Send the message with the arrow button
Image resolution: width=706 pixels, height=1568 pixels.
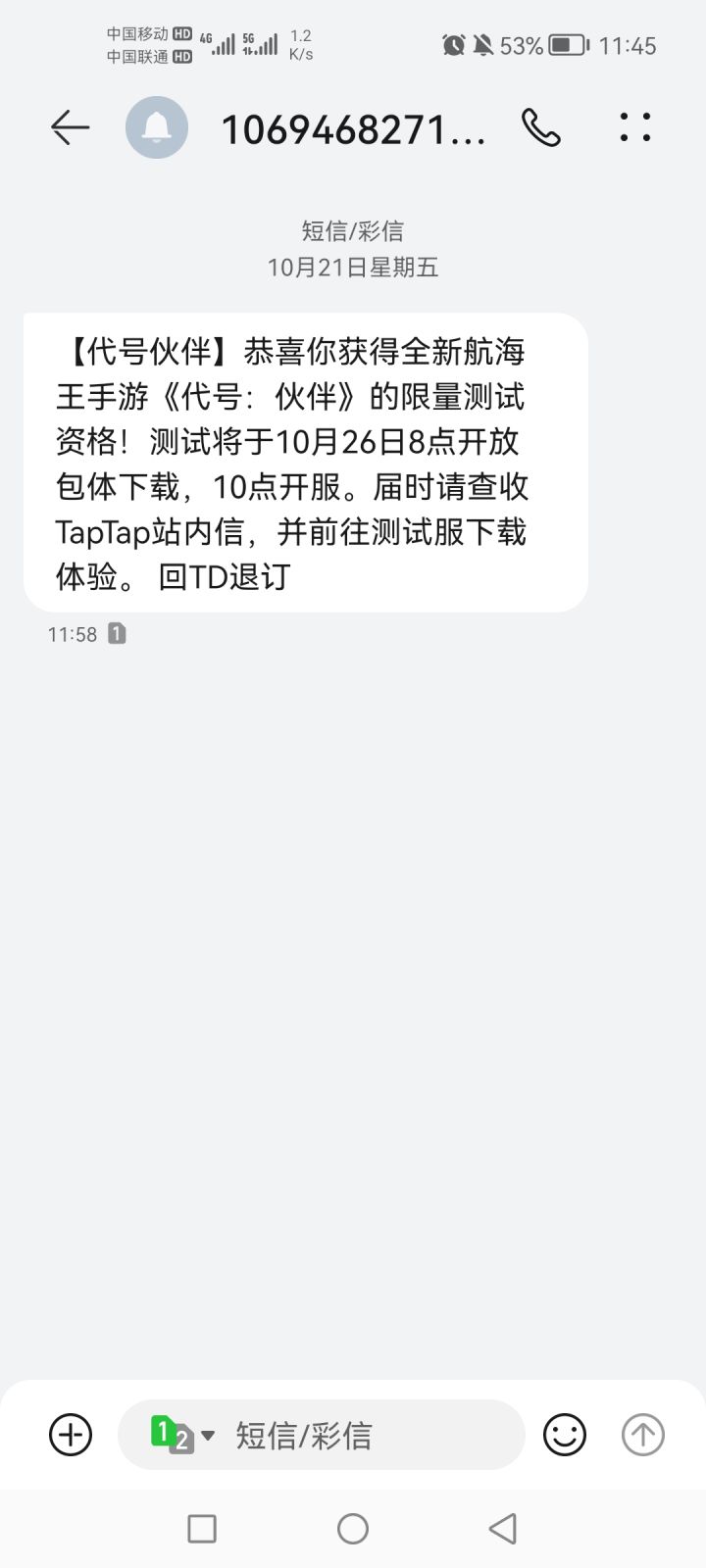pos(643,1435)
